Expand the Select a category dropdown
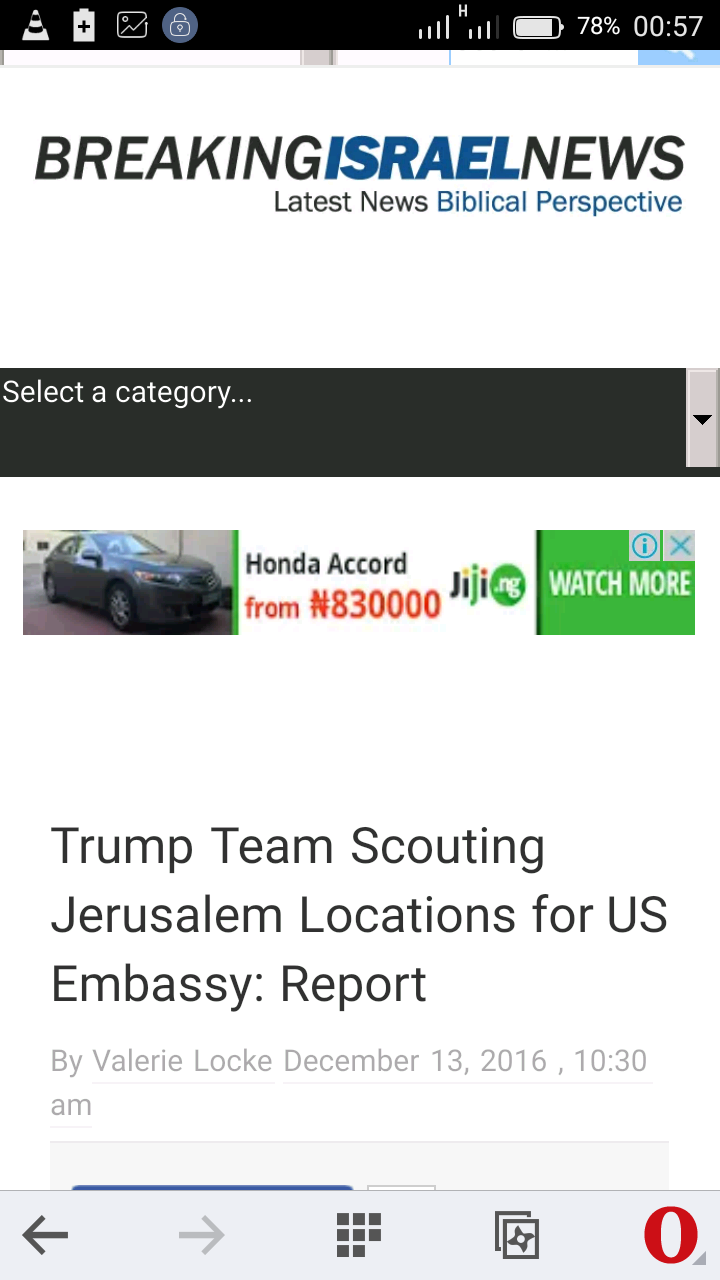The image size is (720, 1280). 702,419
